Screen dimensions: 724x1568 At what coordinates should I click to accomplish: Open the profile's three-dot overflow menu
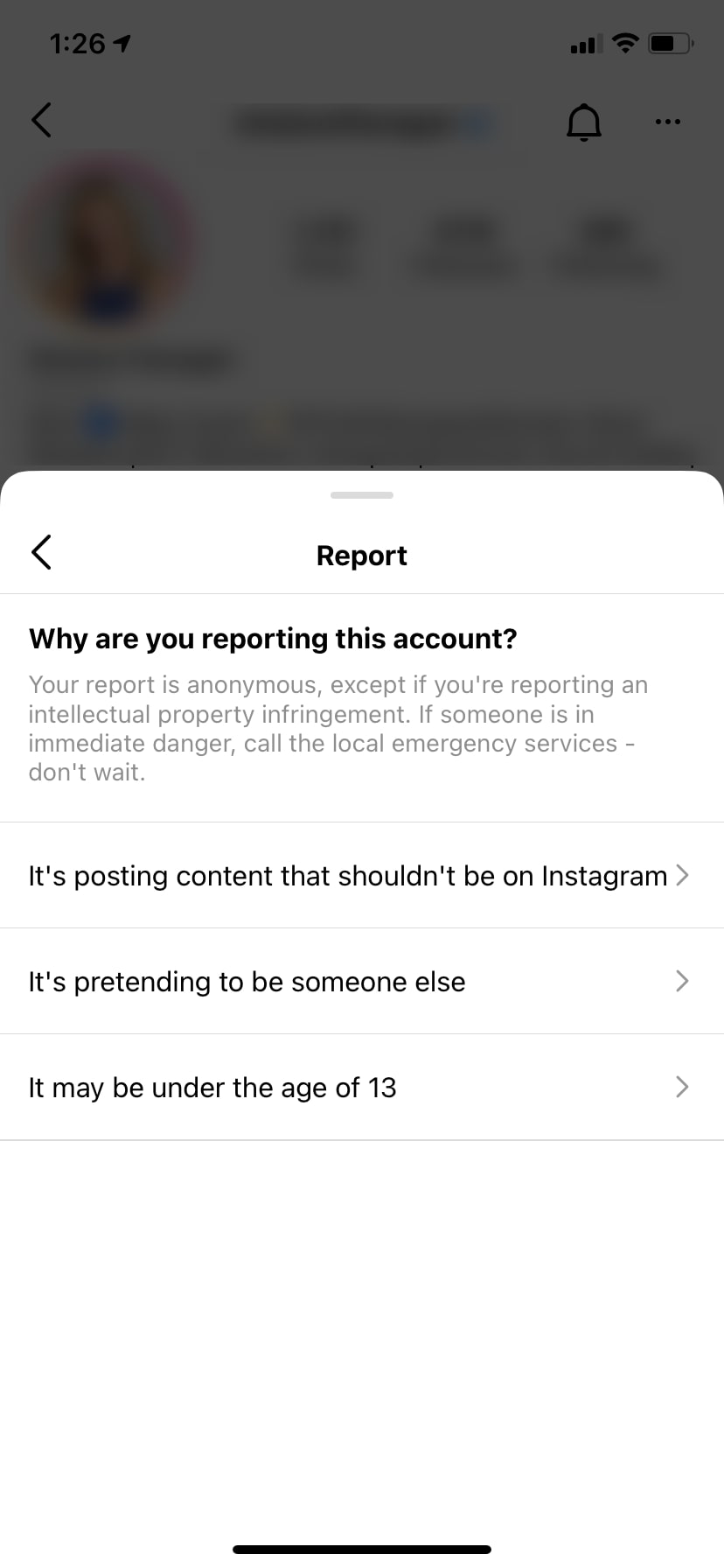[x=668, y=122]
